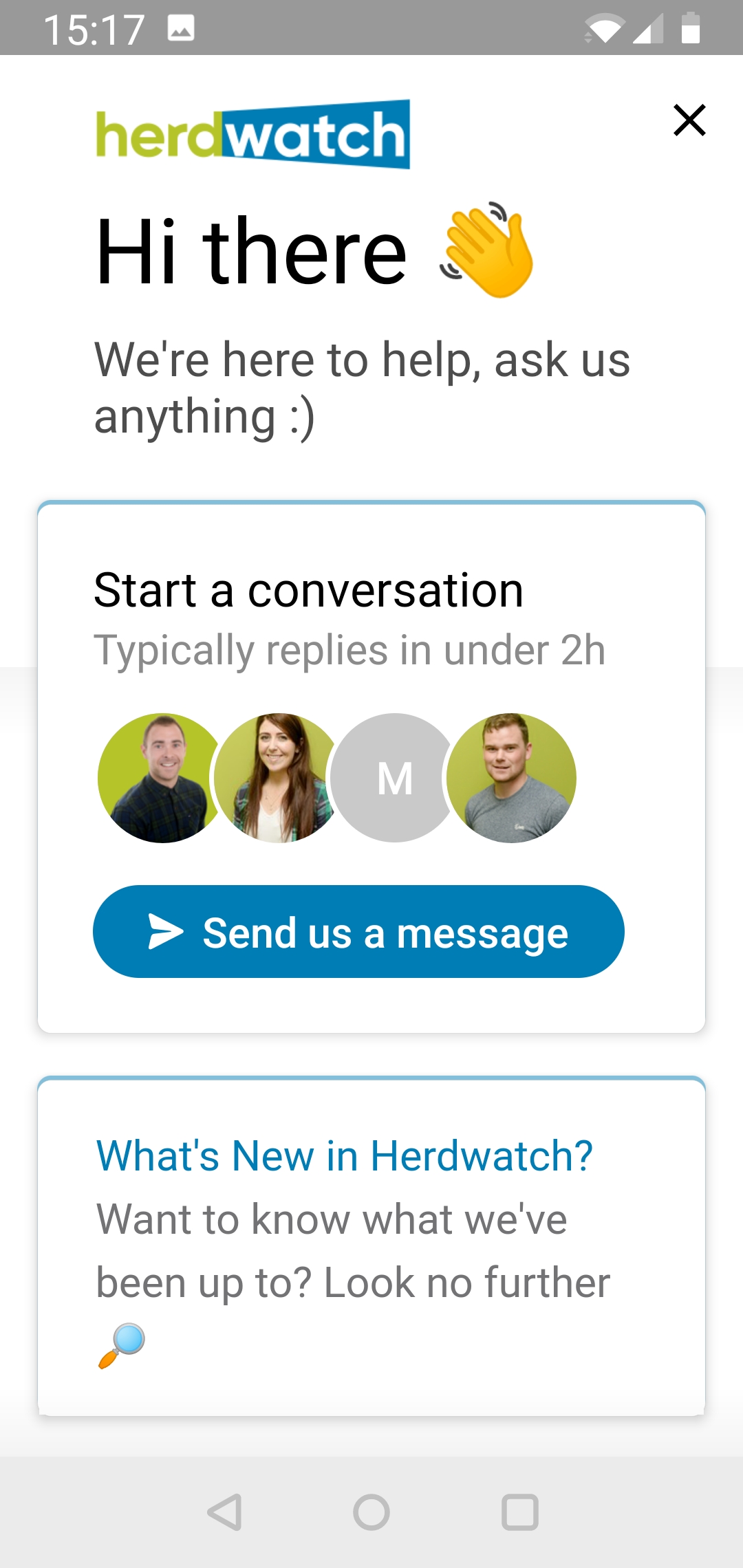
Task: Go to the Android home screen
Action: 371,1512
